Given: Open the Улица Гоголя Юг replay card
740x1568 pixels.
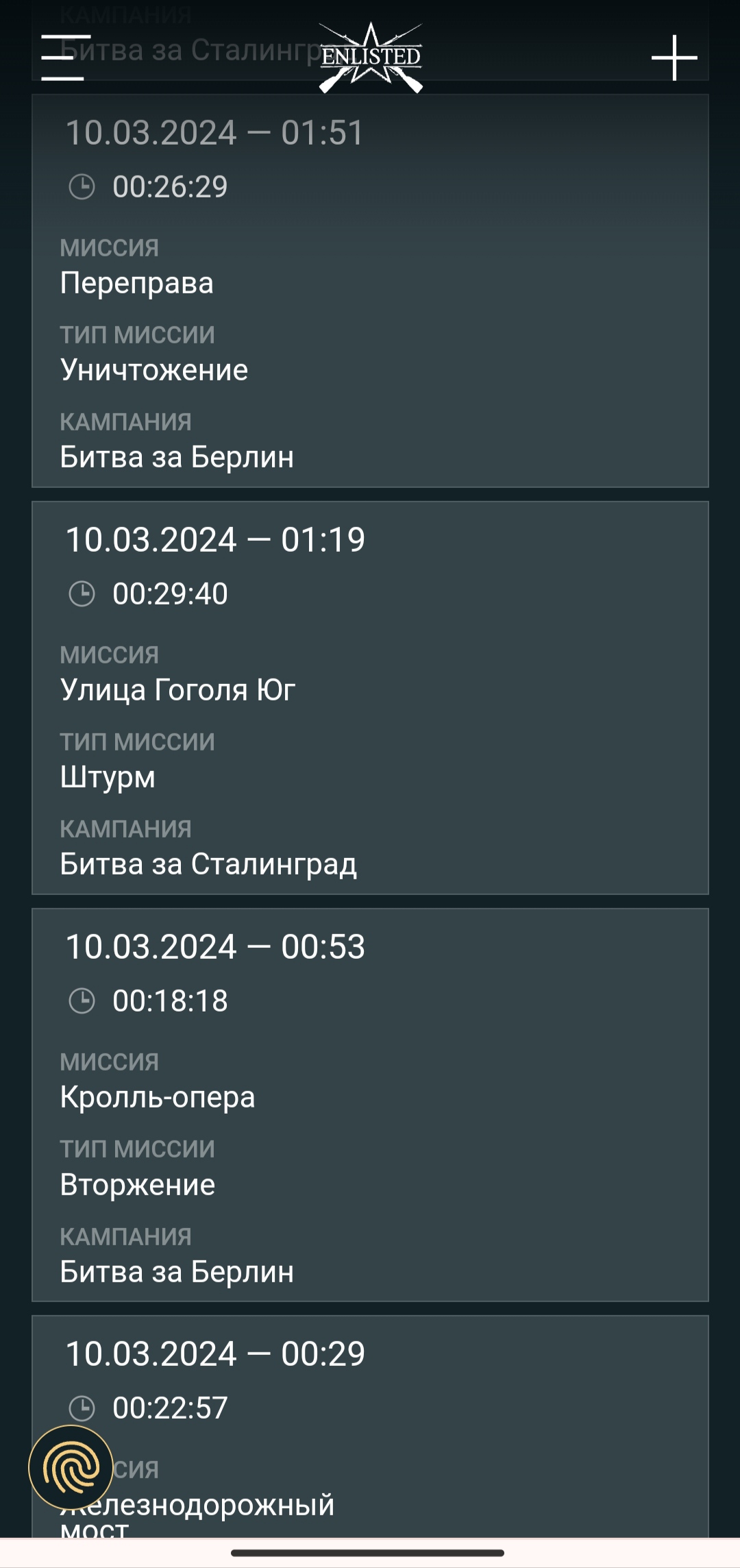Looking at the screenshot, I should (x=370, y=698).
